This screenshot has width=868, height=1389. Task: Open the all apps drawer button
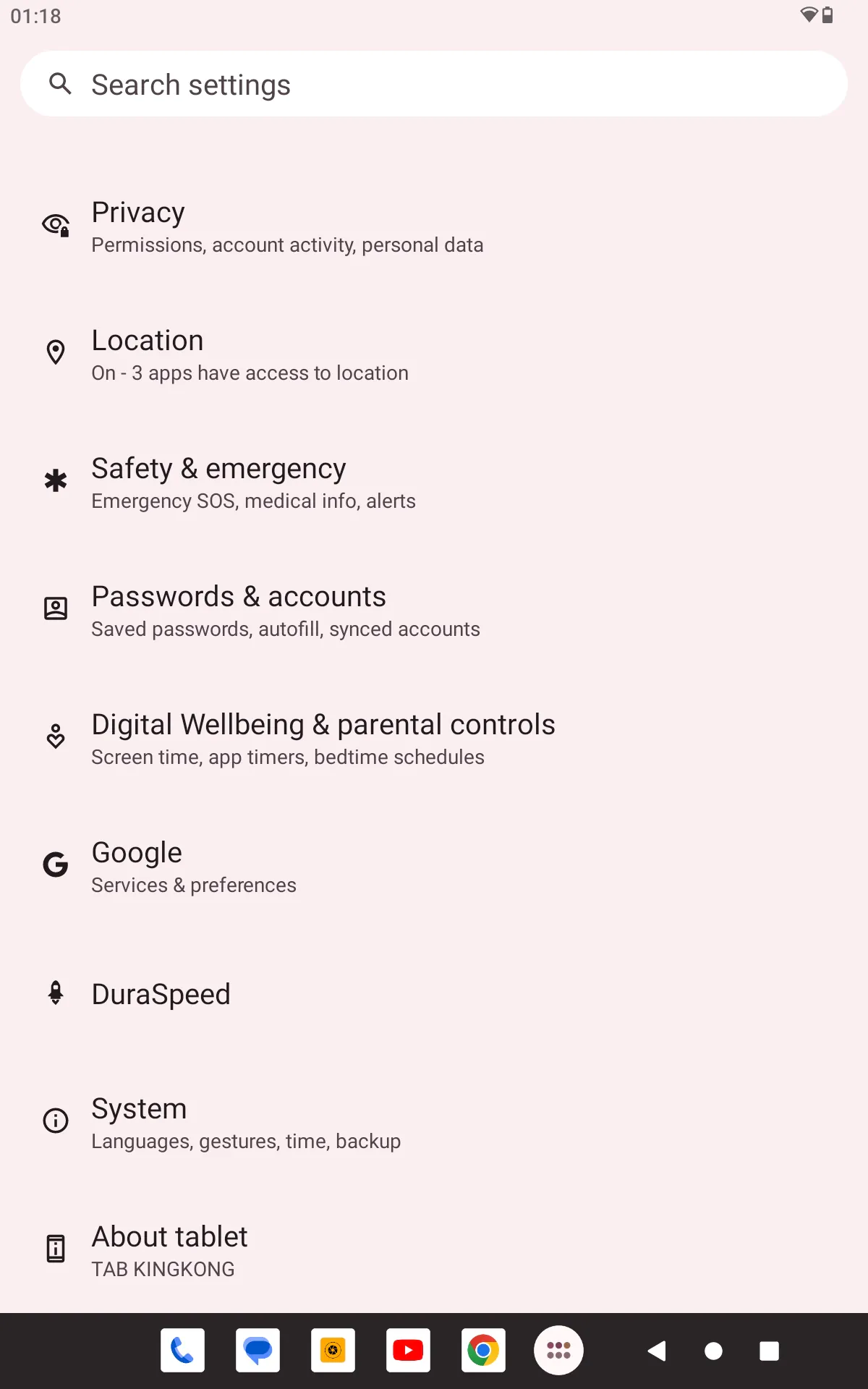pos(558,1350)
